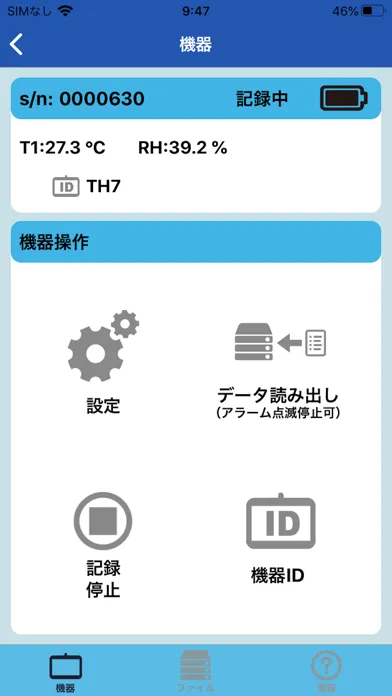Go back using the top-left arrow

16,44
